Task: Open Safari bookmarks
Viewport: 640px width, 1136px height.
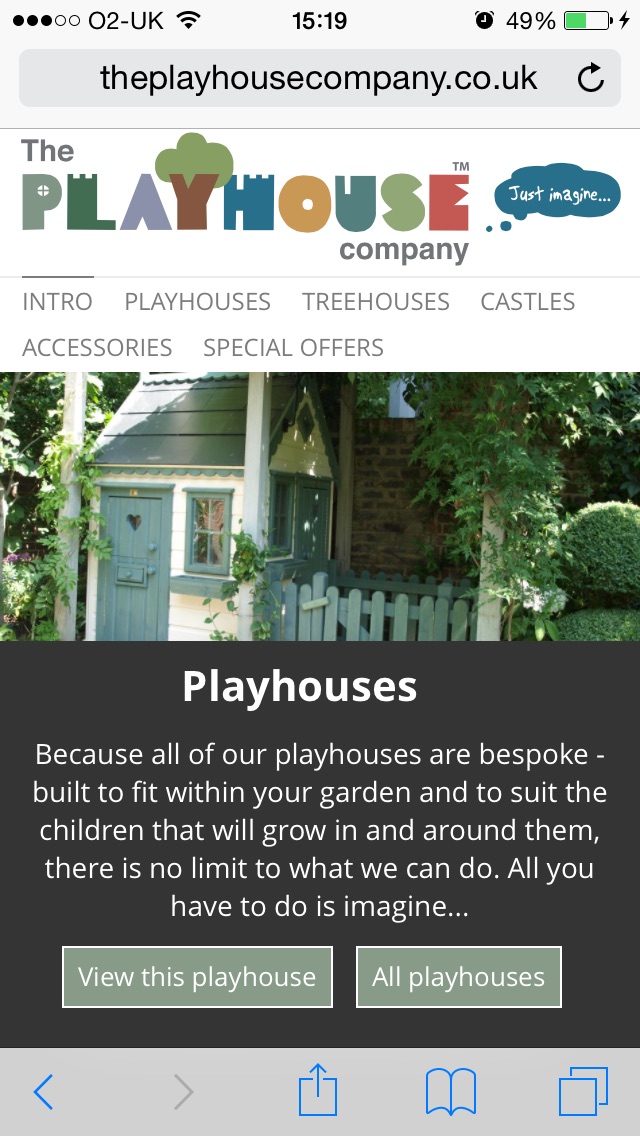Action: click(x=450, y=1091)
